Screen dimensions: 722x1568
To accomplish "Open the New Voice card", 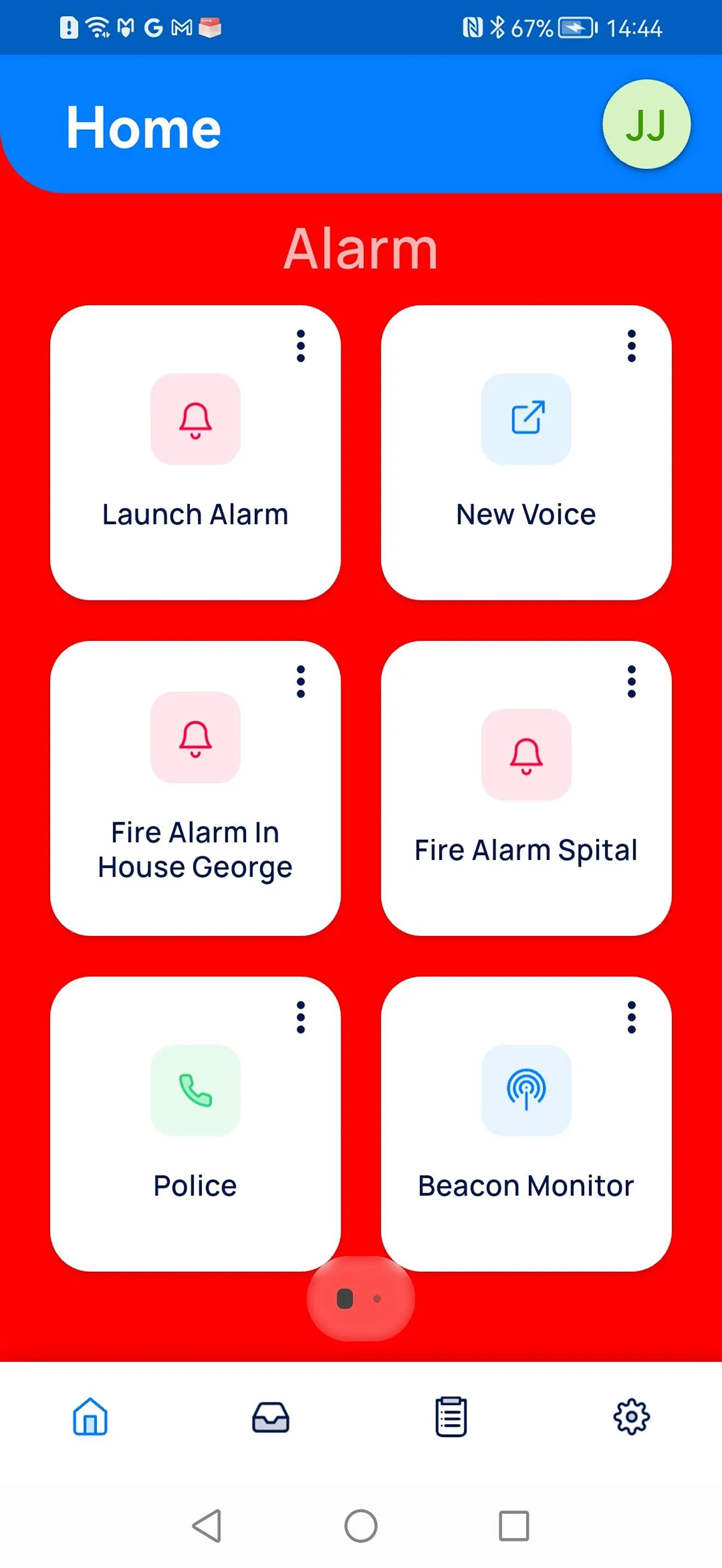I will [526, 453].
